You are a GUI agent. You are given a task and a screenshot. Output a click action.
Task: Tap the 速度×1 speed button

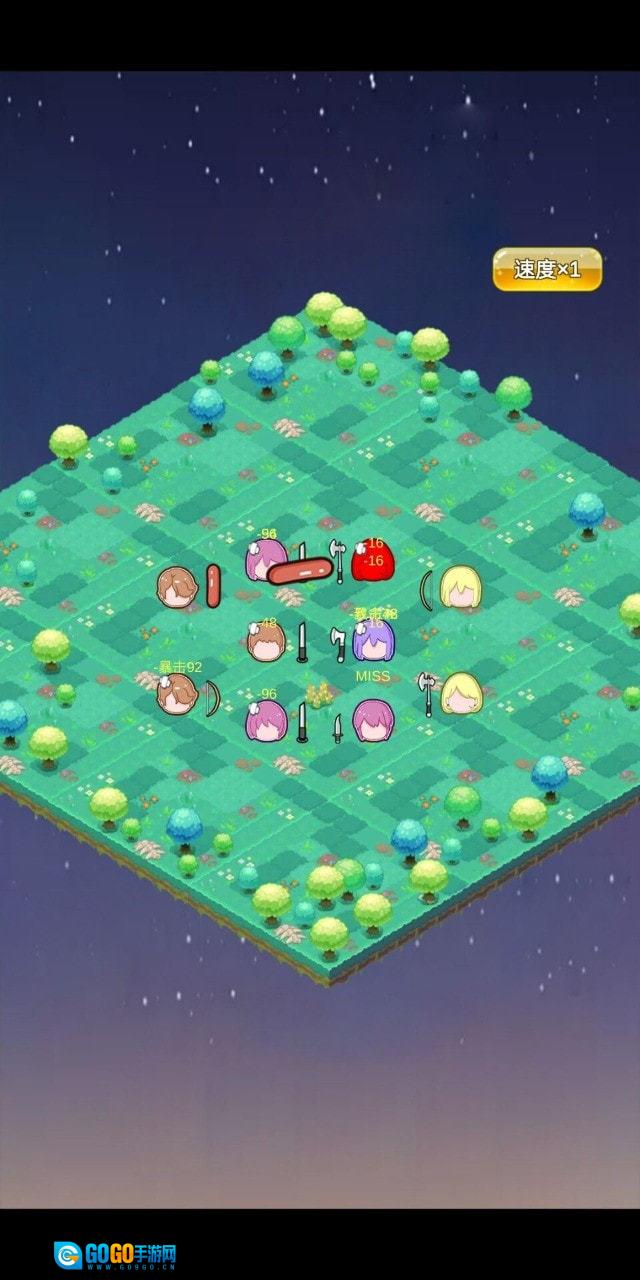[x=547, y=269]
